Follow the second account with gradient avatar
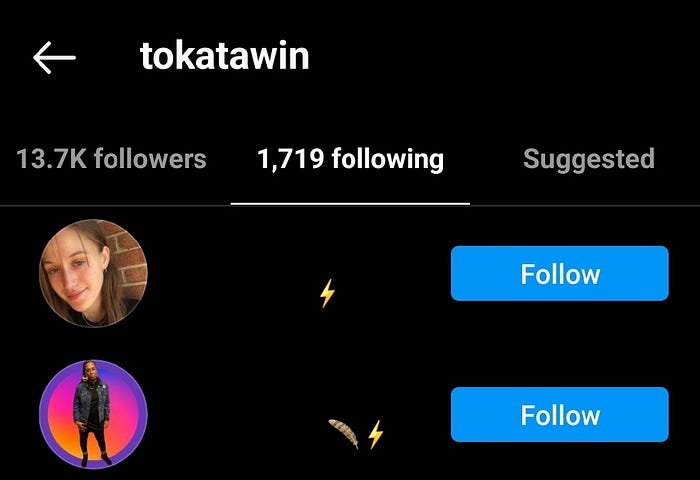Screen dimensions: 700x480 click(559, 415)
